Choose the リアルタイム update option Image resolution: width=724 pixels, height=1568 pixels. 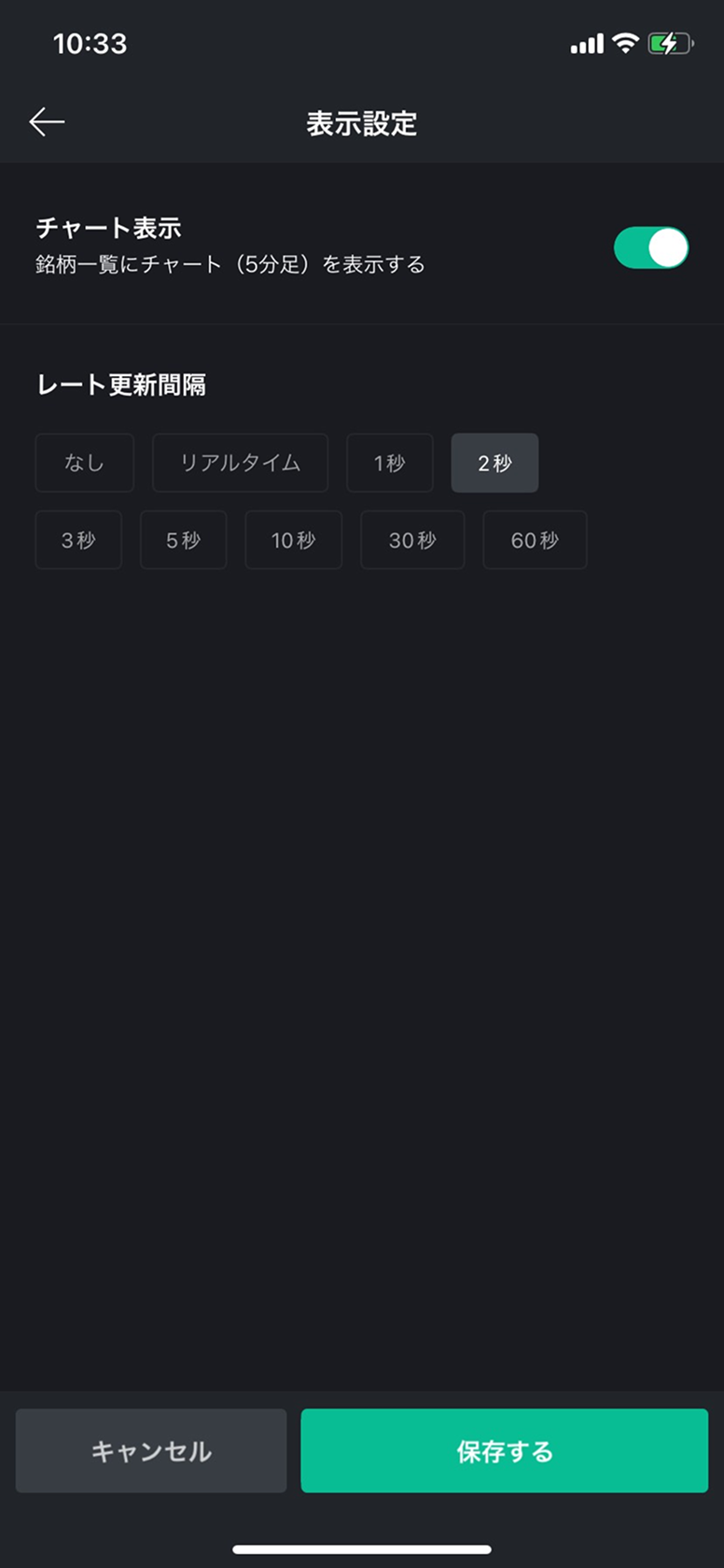[x=241, y=463]
